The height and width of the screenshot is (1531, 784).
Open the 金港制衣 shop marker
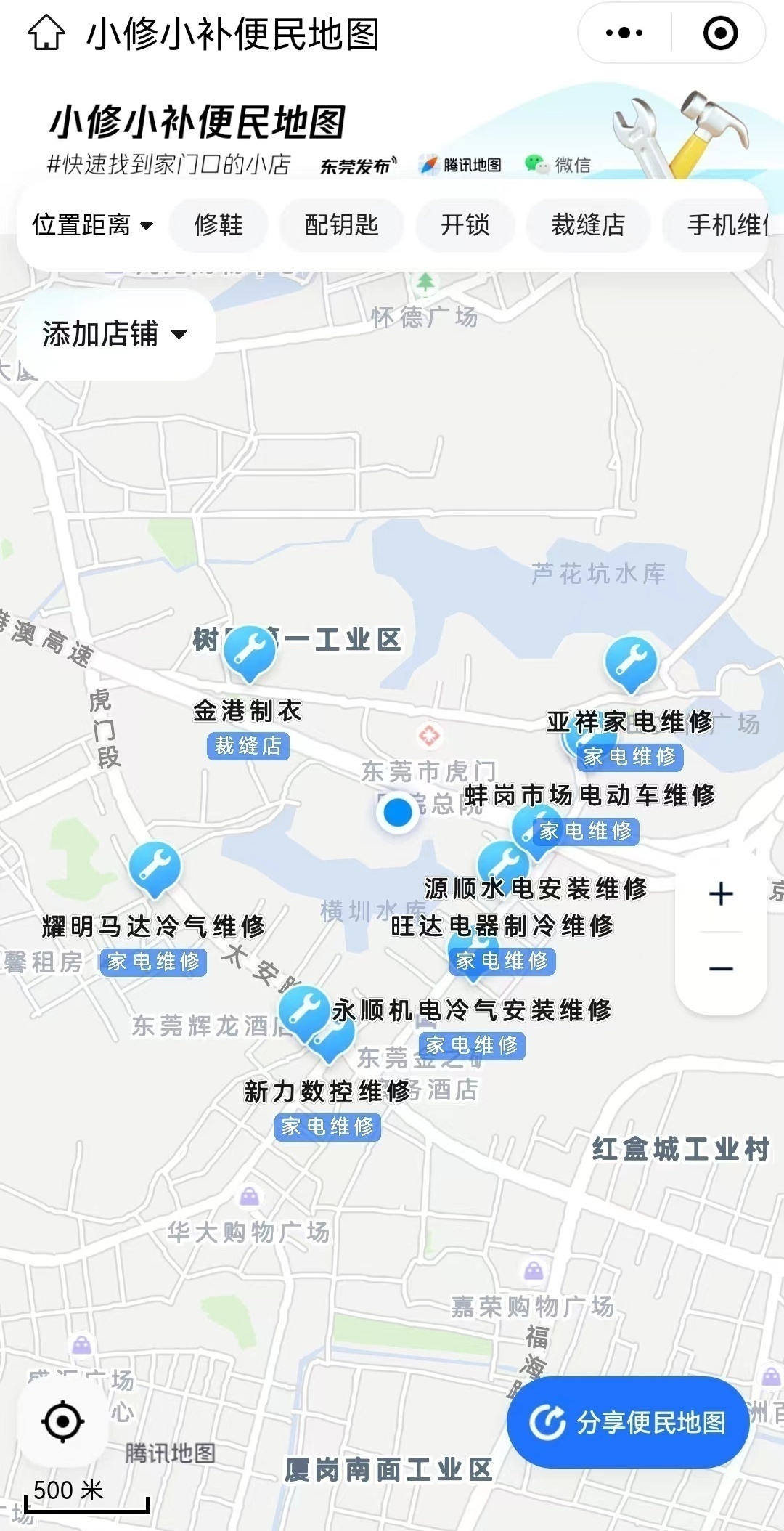tap(249, 653)
